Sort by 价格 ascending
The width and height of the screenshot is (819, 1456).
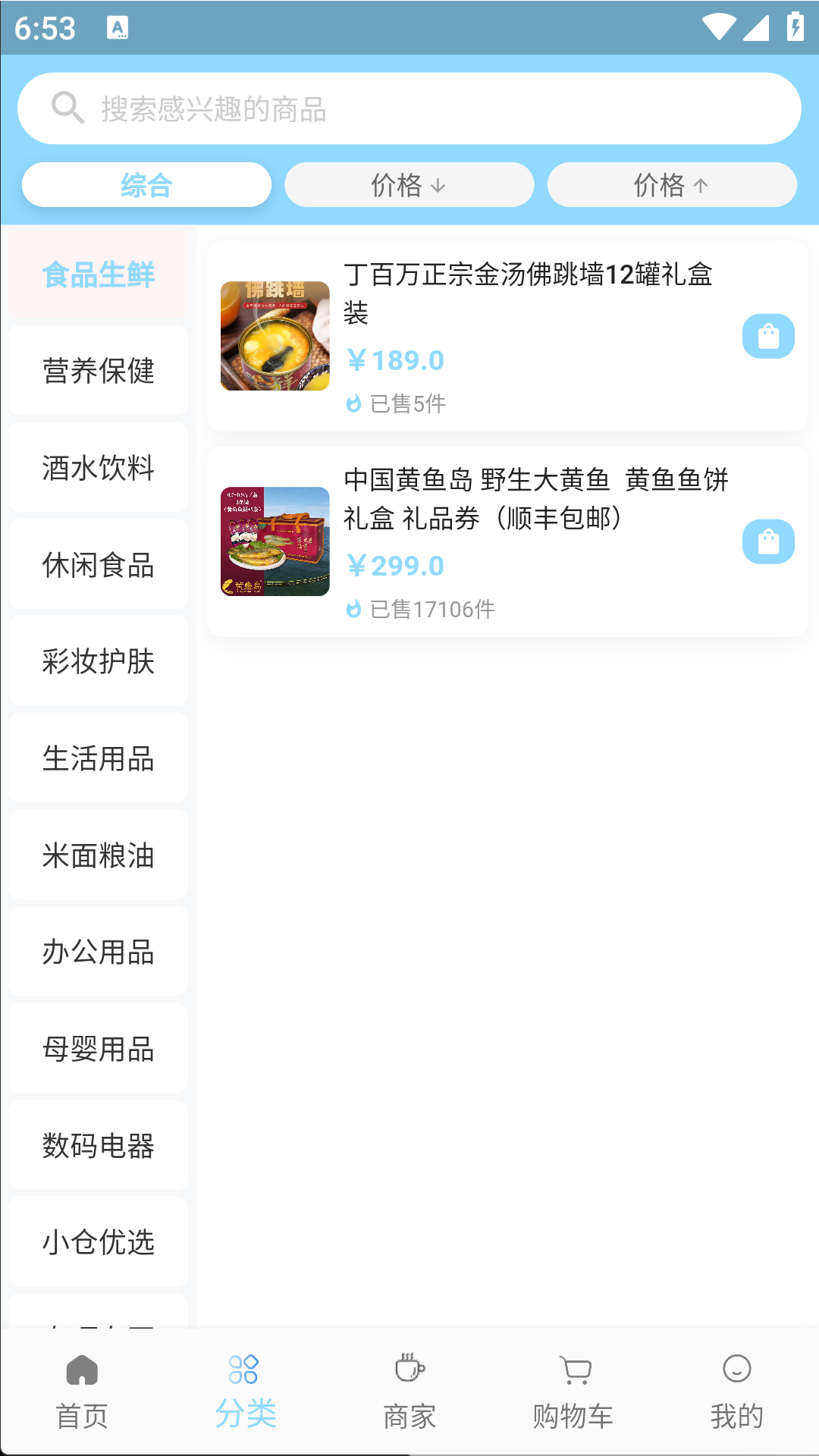(672, 184)
